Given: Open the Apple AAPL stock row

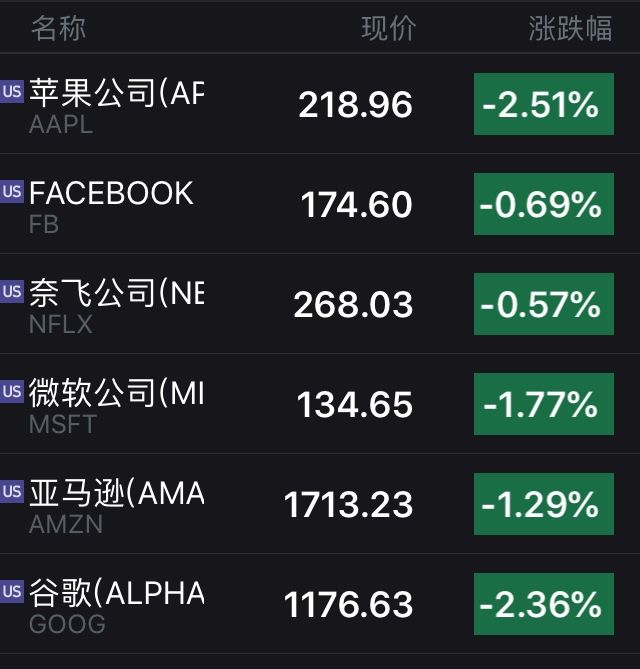Looking at the screenshot, I should [116, 104].
